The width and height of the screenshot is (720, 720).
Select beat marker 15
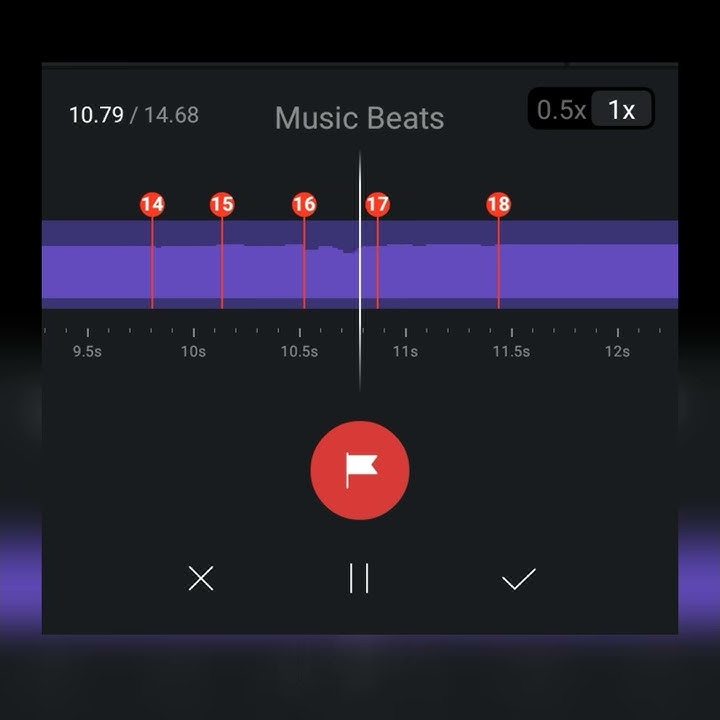tap(222, 205)
